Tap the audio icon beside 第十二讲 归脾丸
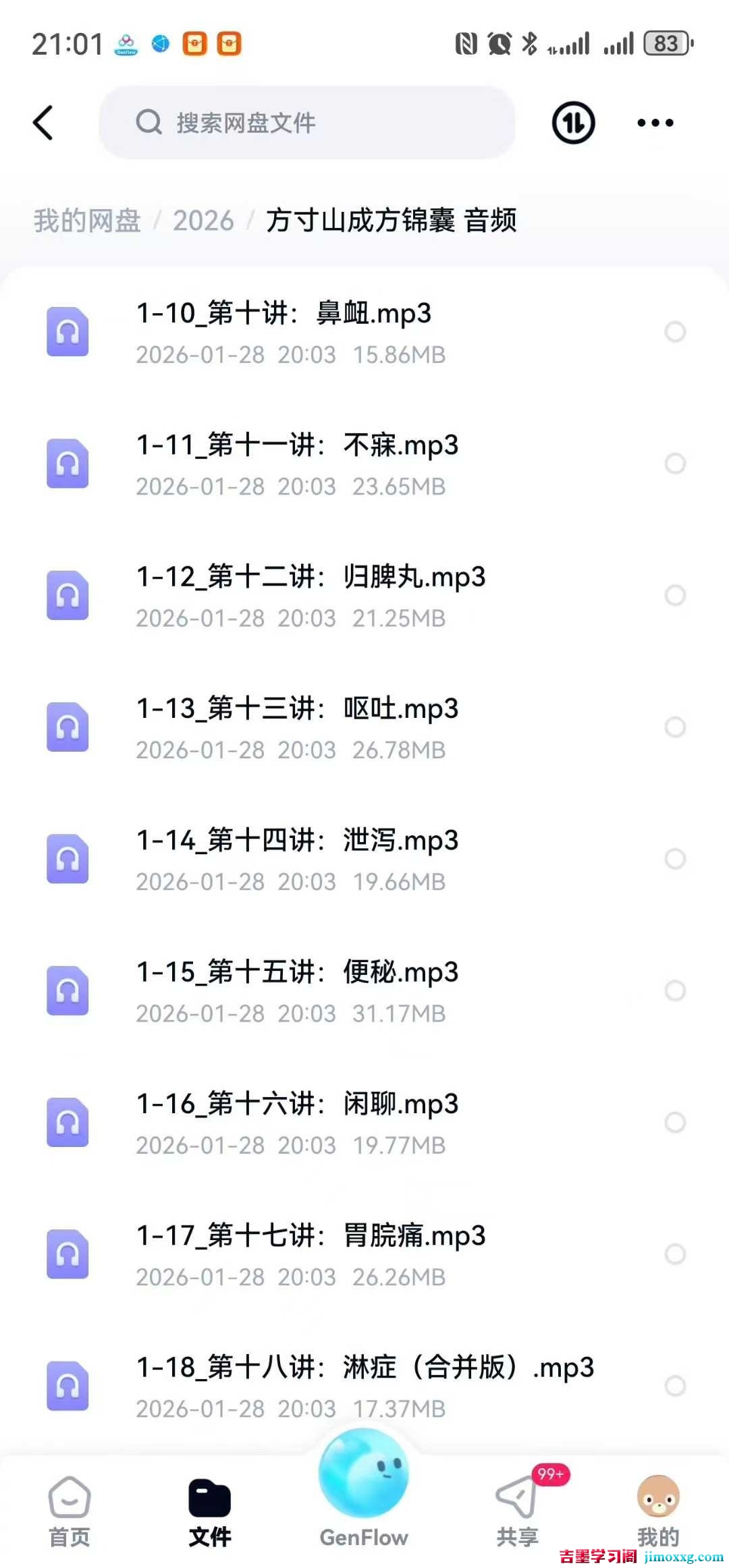The image size is (729, 1568). (67, 595)
